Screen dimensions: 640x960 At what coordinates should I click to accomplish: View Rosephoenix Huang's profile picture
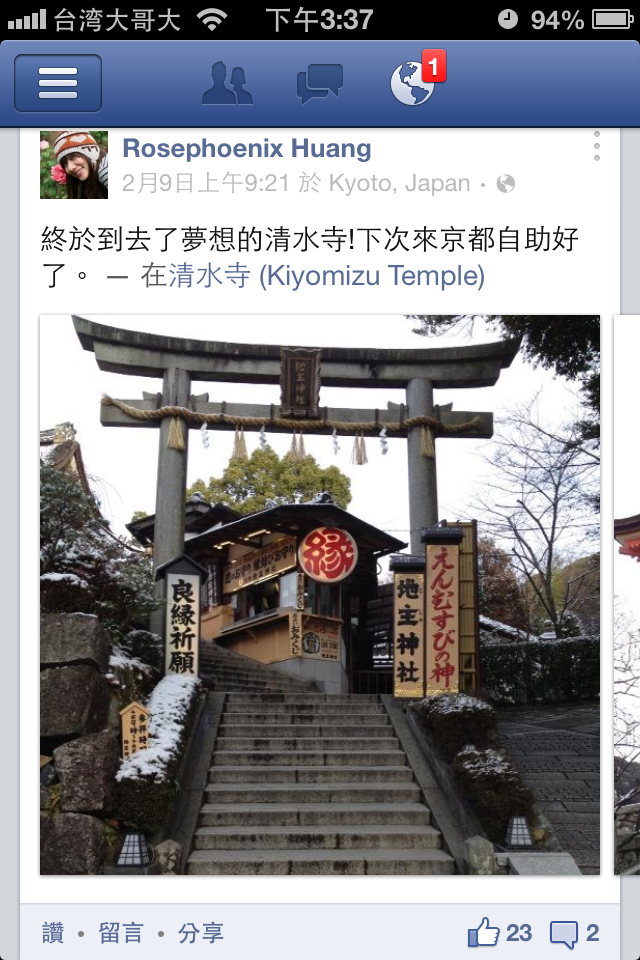[x=74, y=165]
